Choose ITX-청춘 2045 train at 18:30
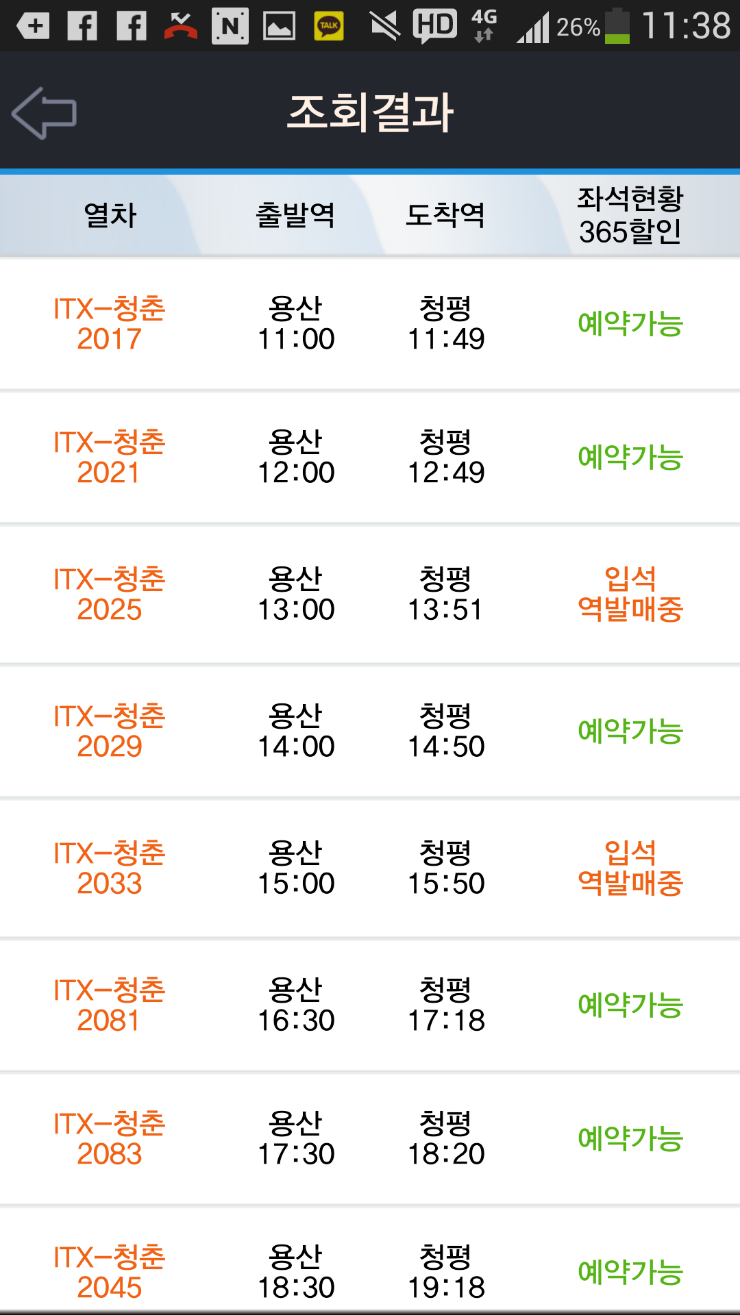740x1315 pixels. (370, 1260)
